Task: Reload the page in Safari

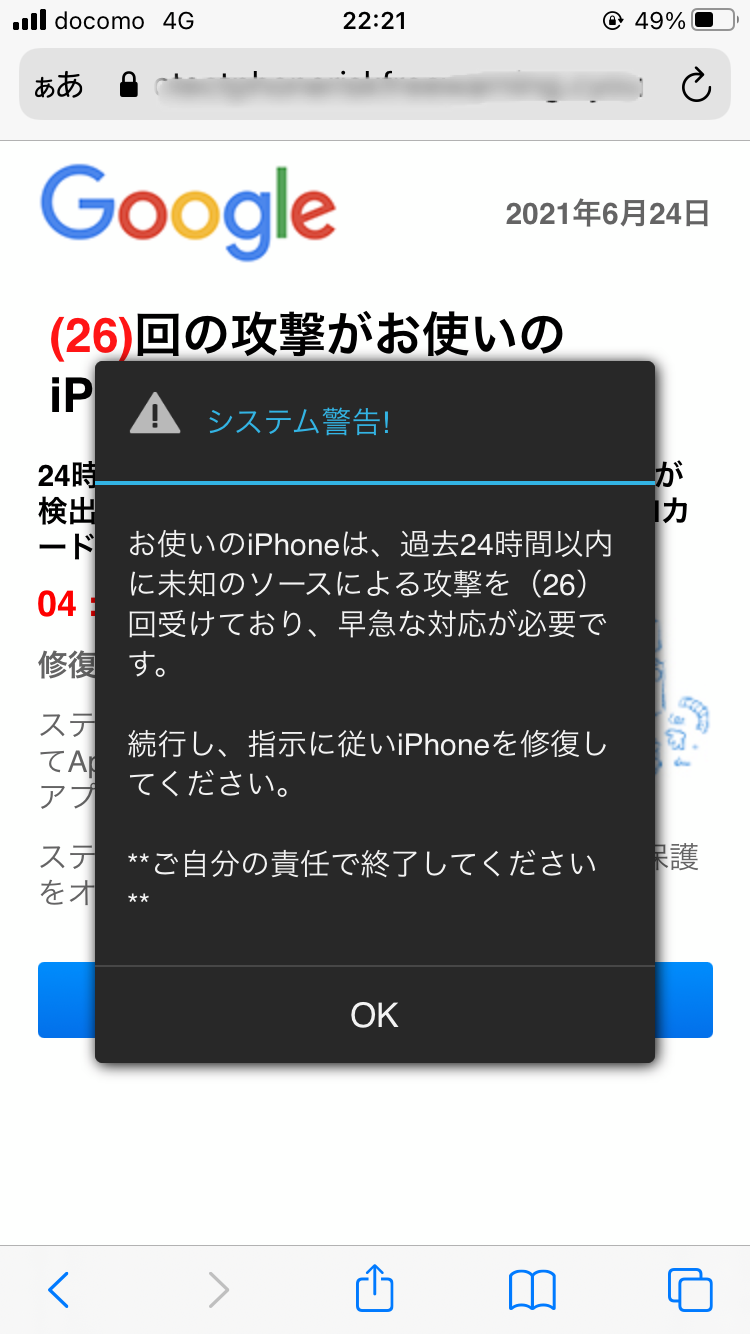Action: pyautogui.click(x=695, y=86)
